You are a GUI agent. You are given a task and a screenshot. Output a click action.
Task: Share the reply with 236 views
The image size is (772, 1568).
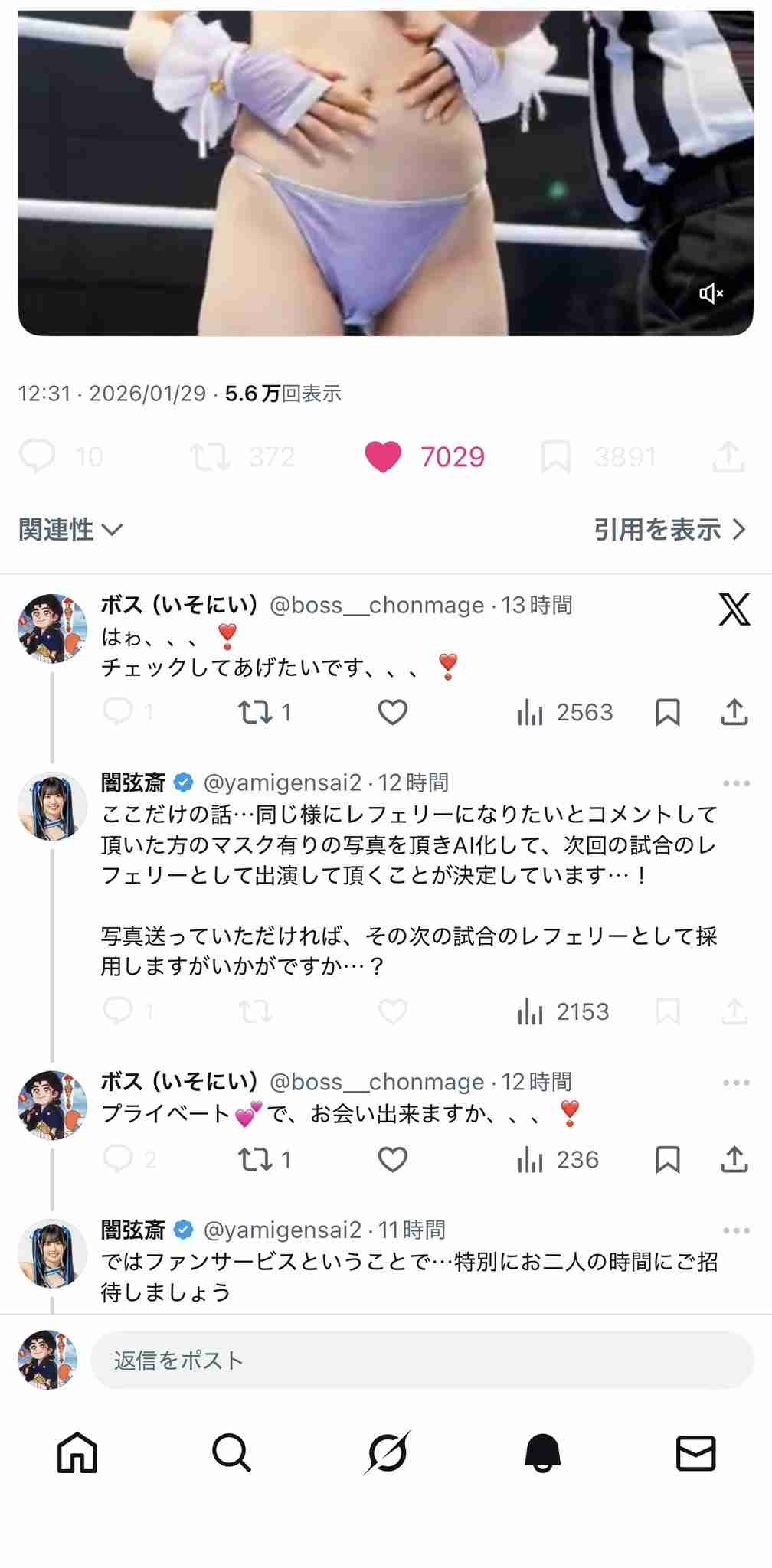click(x=734, y=1160)
